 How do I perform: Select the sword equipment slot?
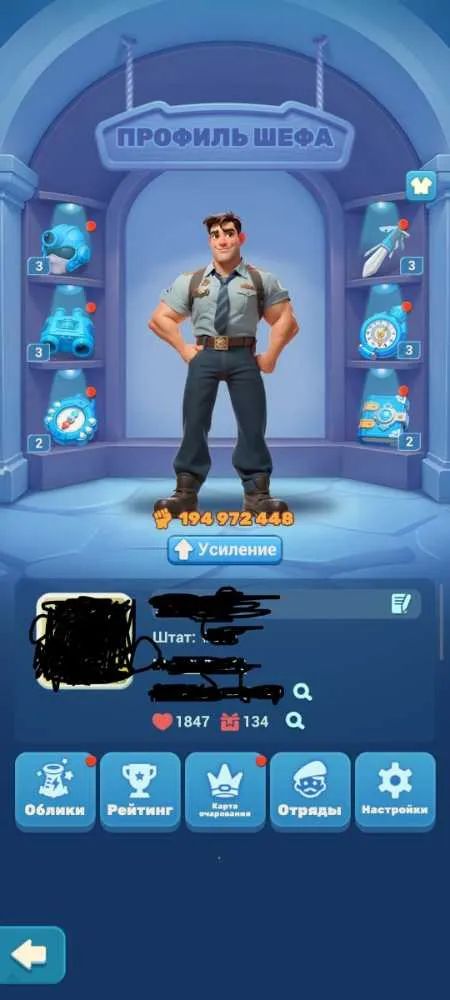[386, 248]
